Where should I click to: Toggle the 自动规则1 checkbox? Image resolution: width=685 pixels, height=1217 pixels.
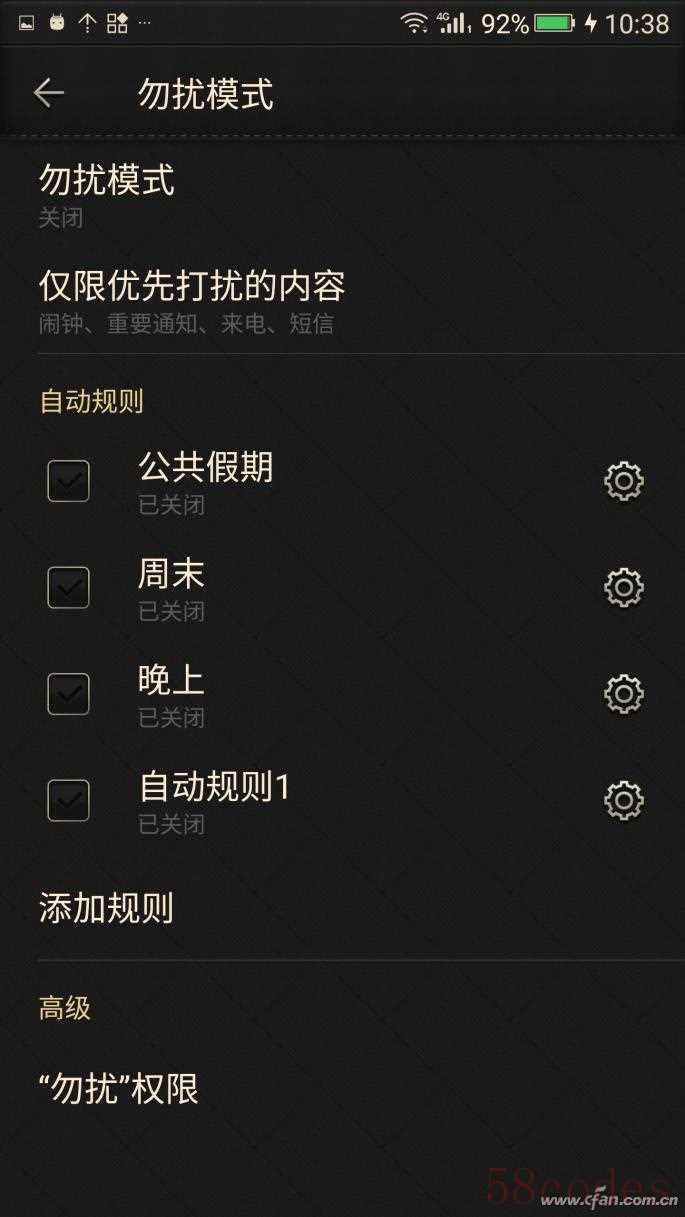click(x=68, y=800)
